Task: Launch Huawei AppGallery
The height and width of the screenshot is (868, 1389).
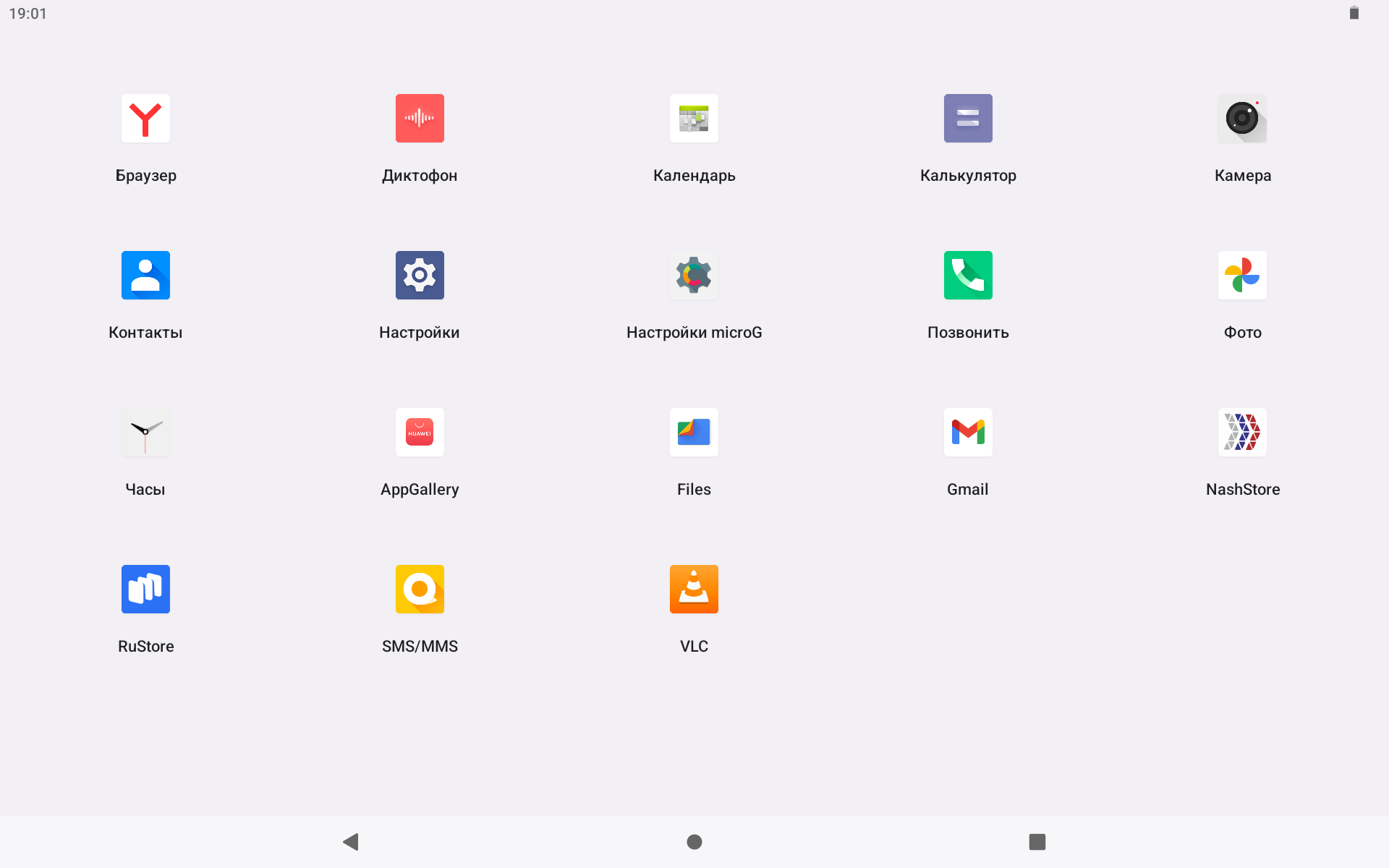Action: 420,433
